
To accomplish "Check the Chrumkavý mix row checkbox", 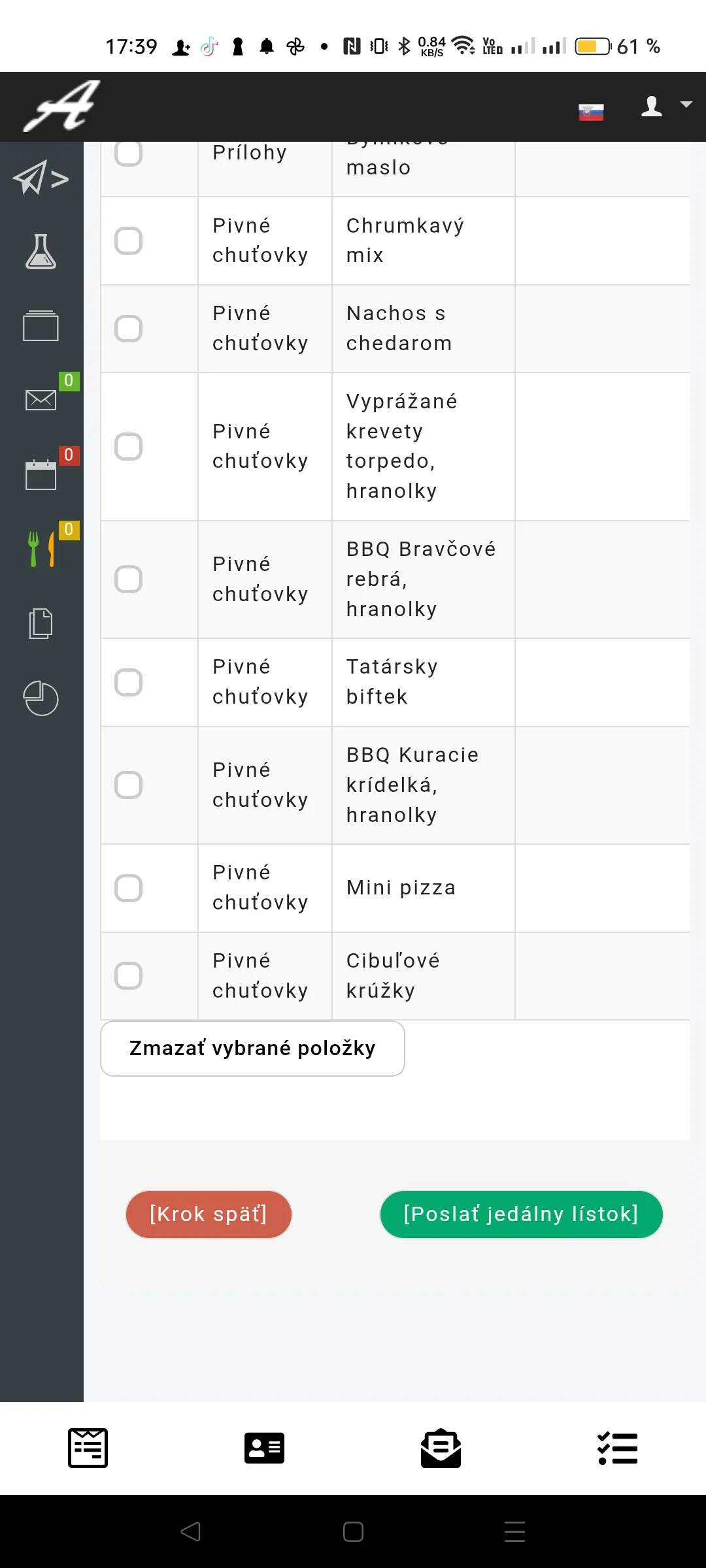I will [x=128, y=240].
